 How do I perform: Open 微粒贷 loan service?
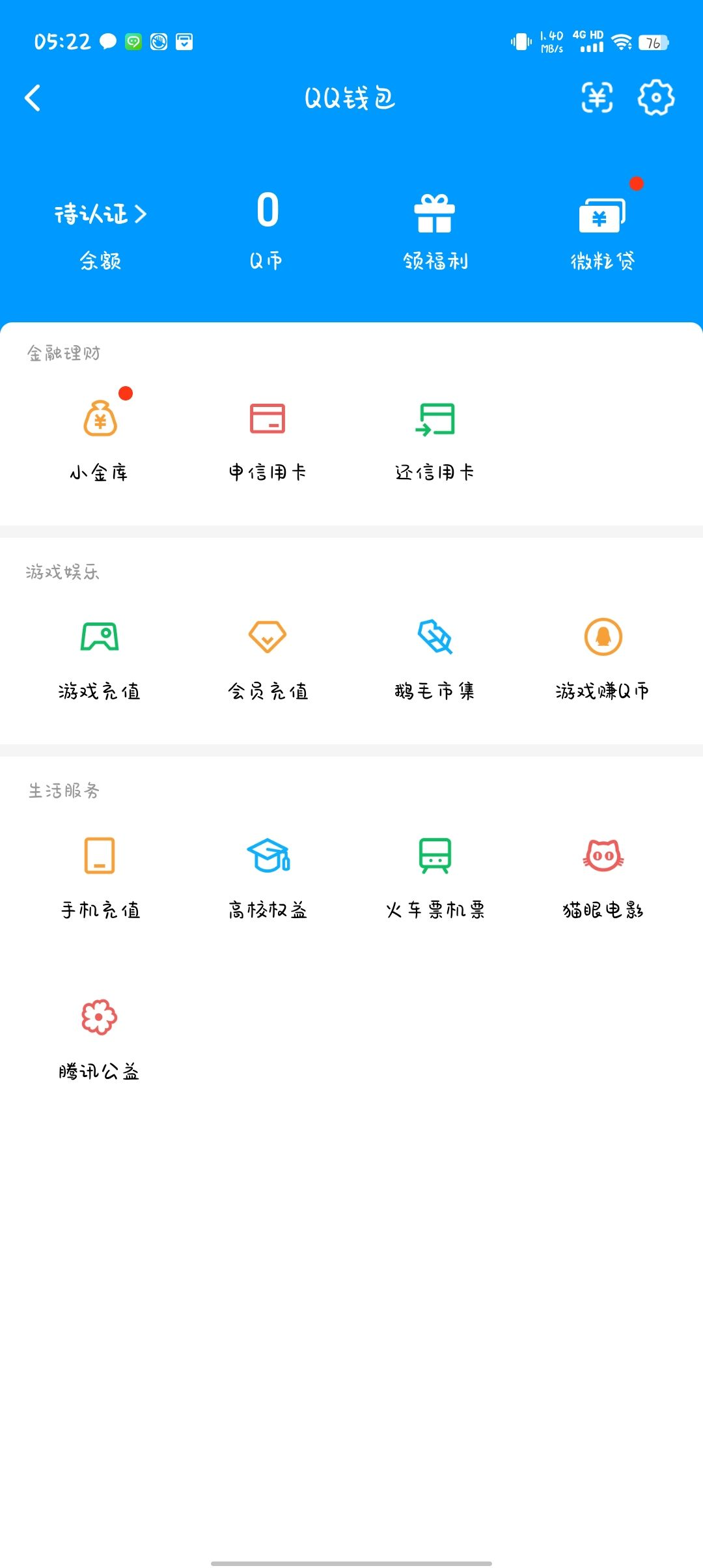602,232
